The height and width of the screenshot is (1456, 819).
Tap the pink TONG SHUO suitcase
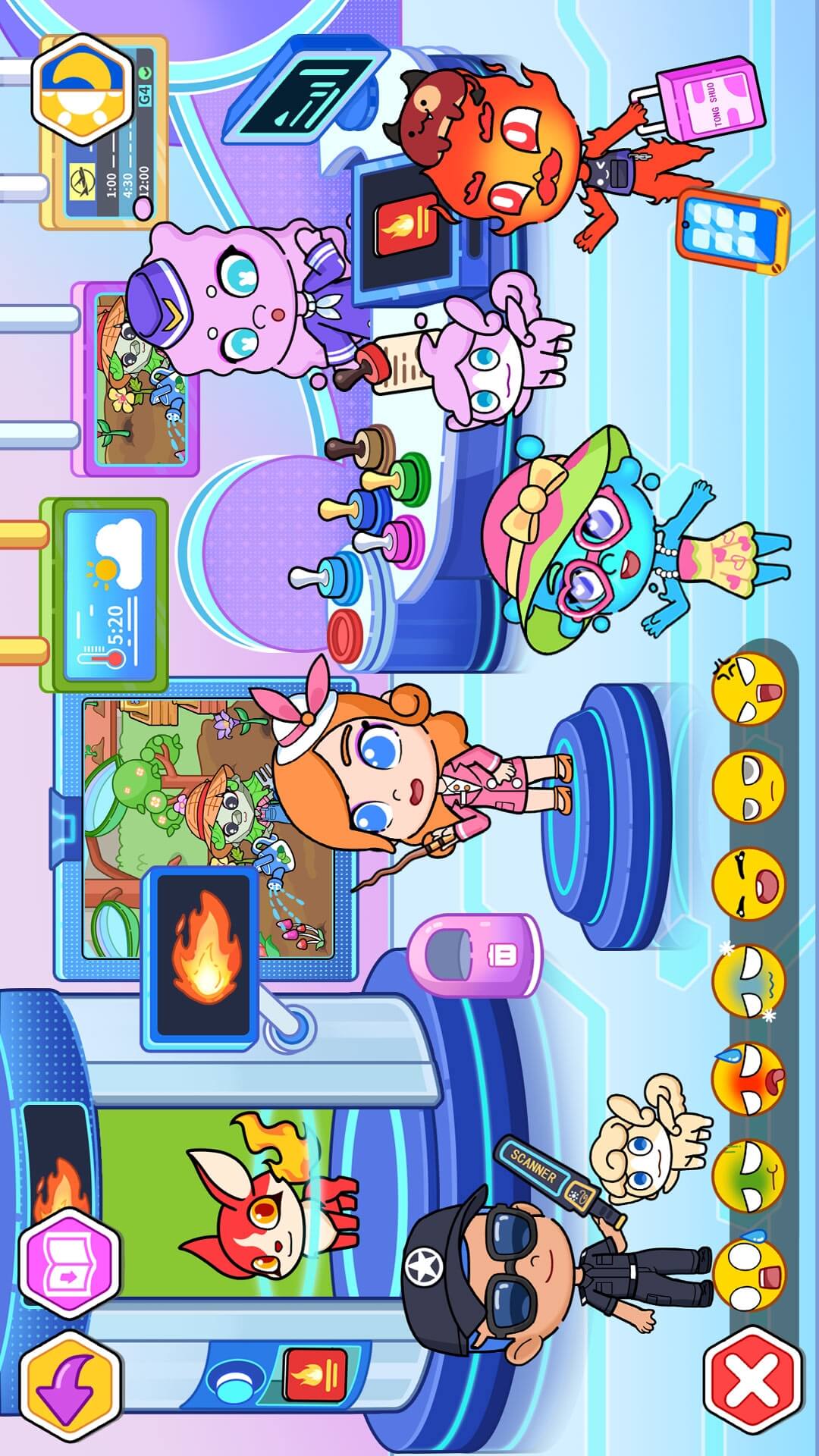[709, 99]
